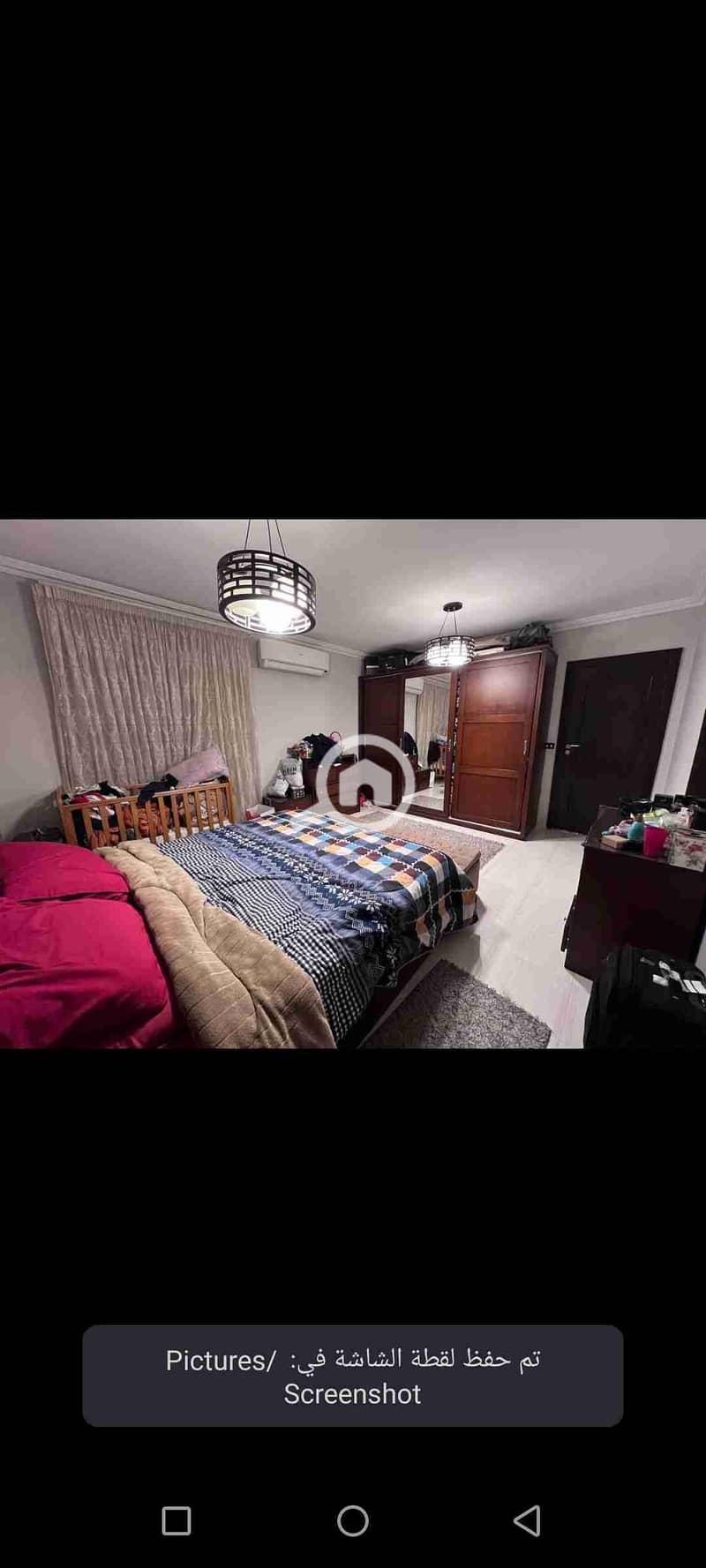Tap the screenshot saved notification
706x1568 pixels.
tap(353, 1376)
